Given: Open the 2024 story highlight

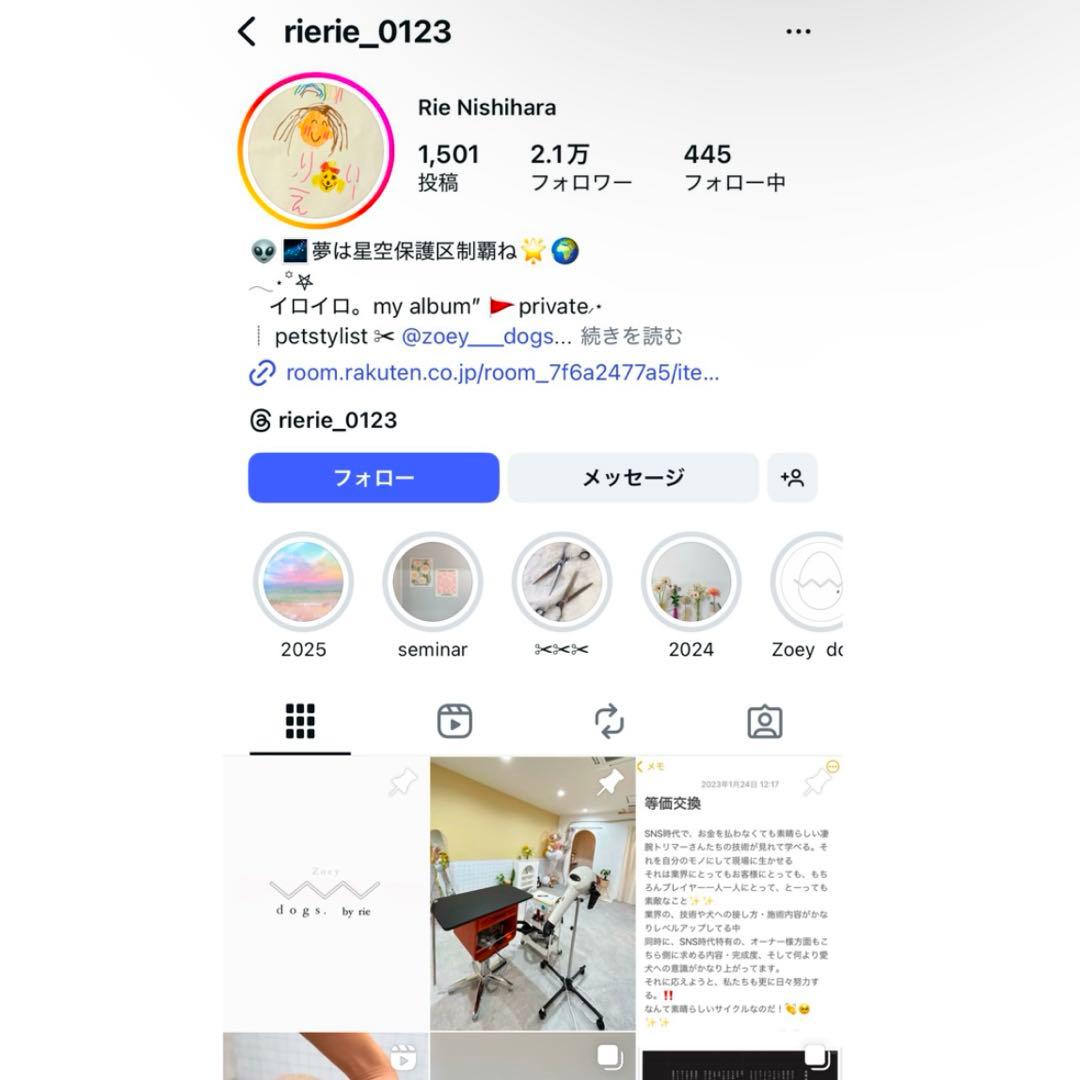Looking at the screenshot, I should click(691, 582).
